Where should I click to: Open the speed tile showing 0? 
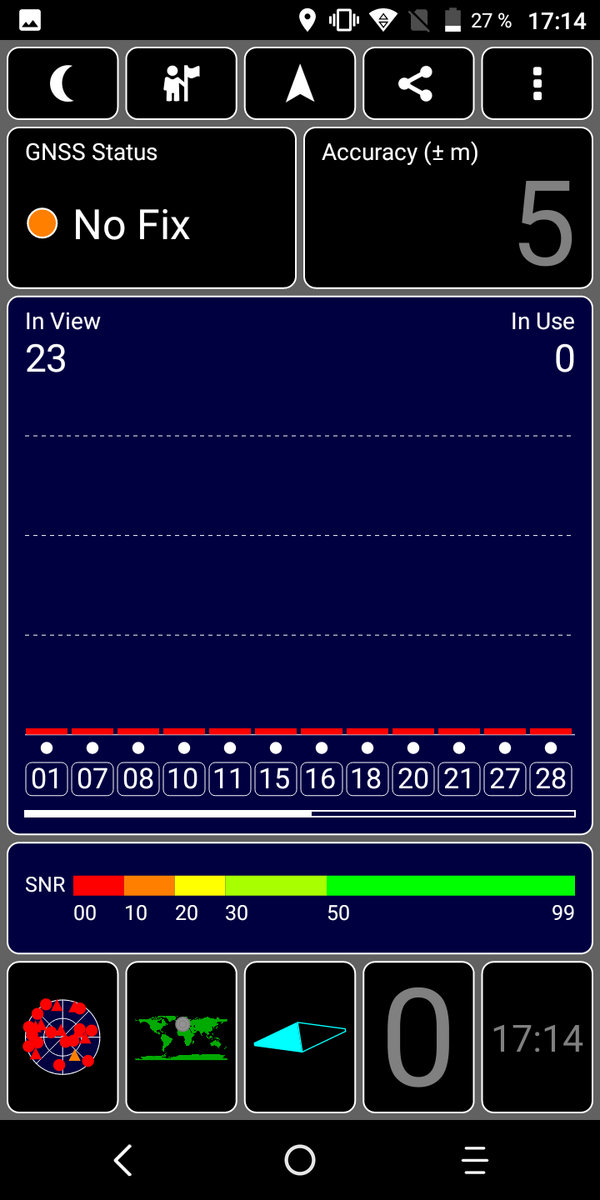(x=418, y=1037)
